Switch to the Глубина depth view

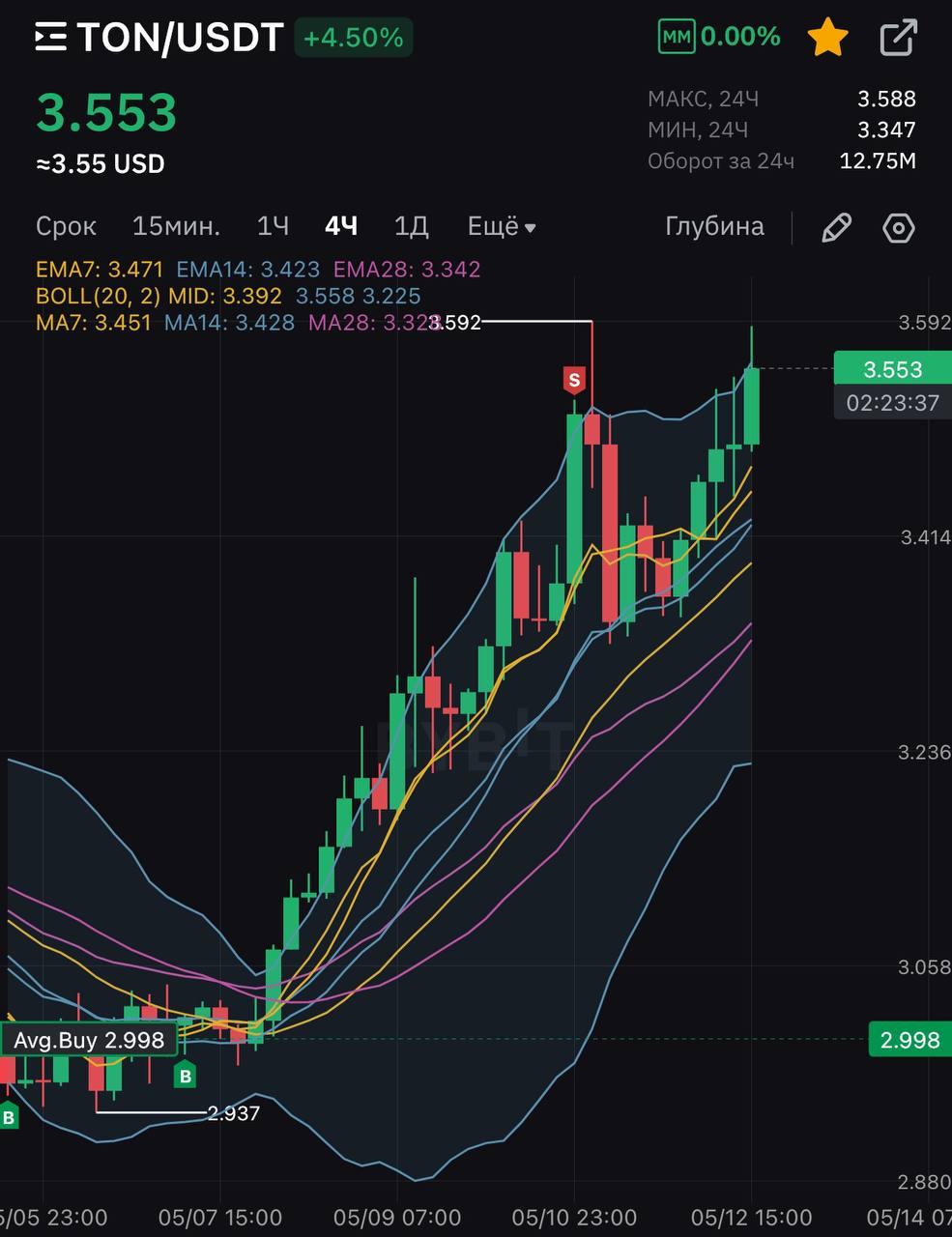714,226
